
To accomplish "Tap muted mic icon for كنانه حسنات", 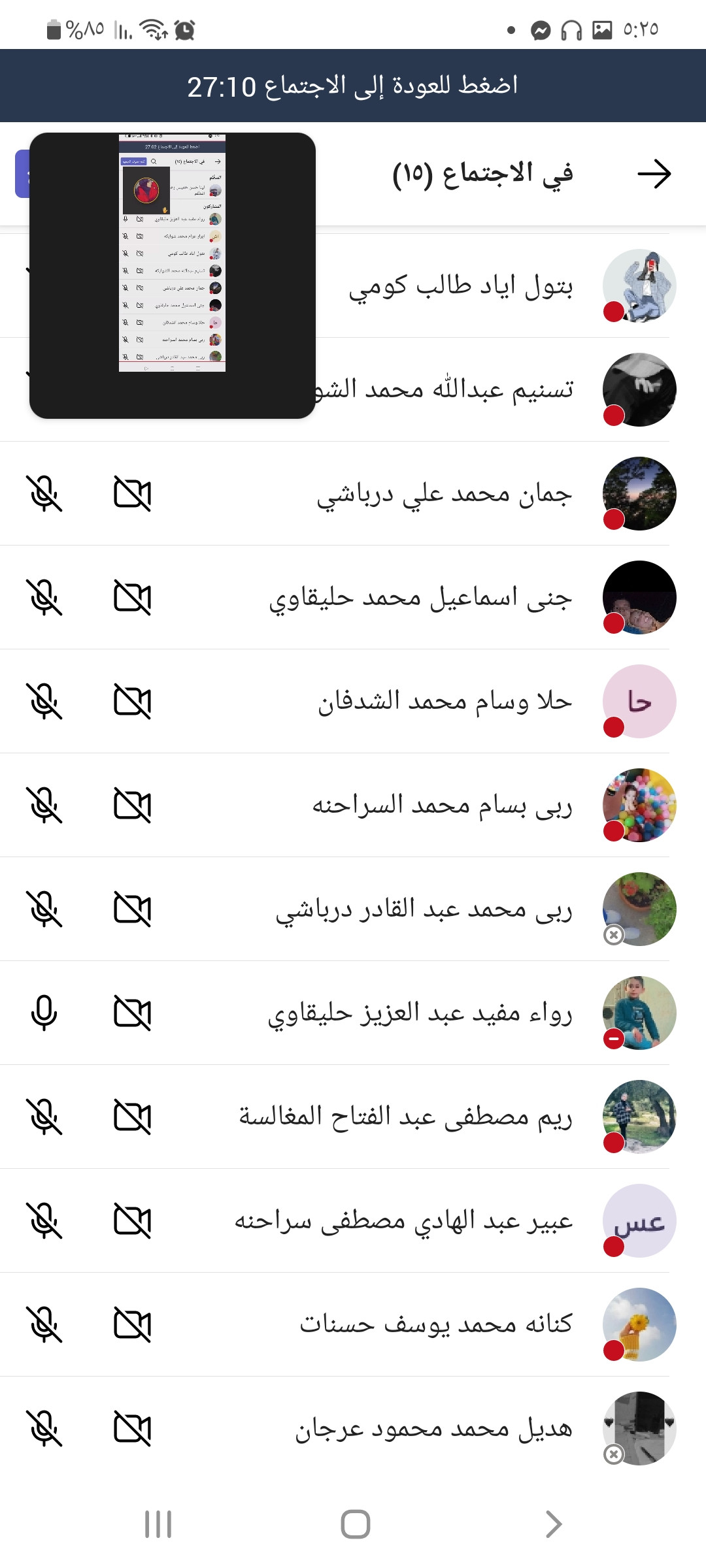I will tap(44, 1325).
